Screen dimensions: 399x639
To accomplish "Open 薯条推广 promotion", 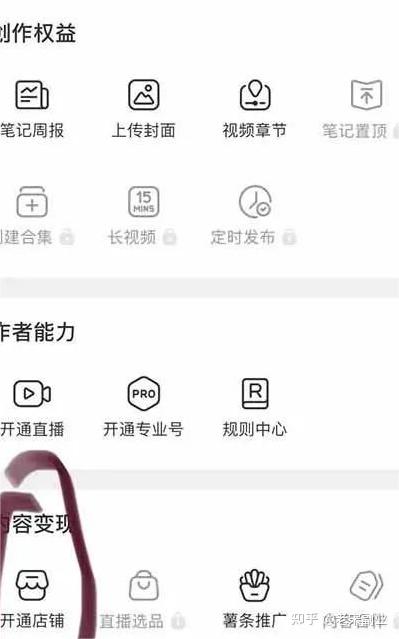I will 255,599.
